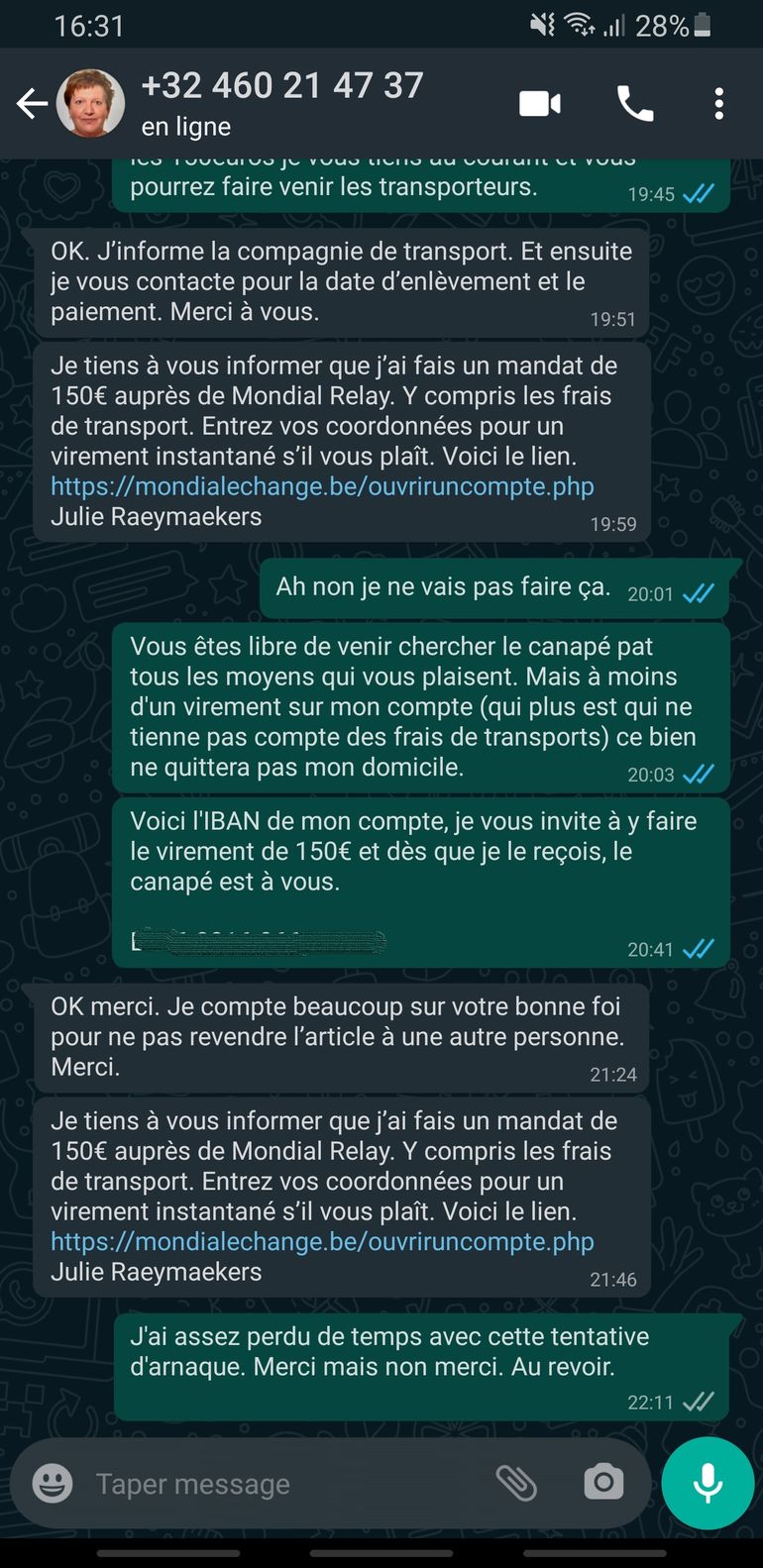Open contact info for +32 460 21 47 37
This screenshot has height=1568, width=763.
click(282, 103)
